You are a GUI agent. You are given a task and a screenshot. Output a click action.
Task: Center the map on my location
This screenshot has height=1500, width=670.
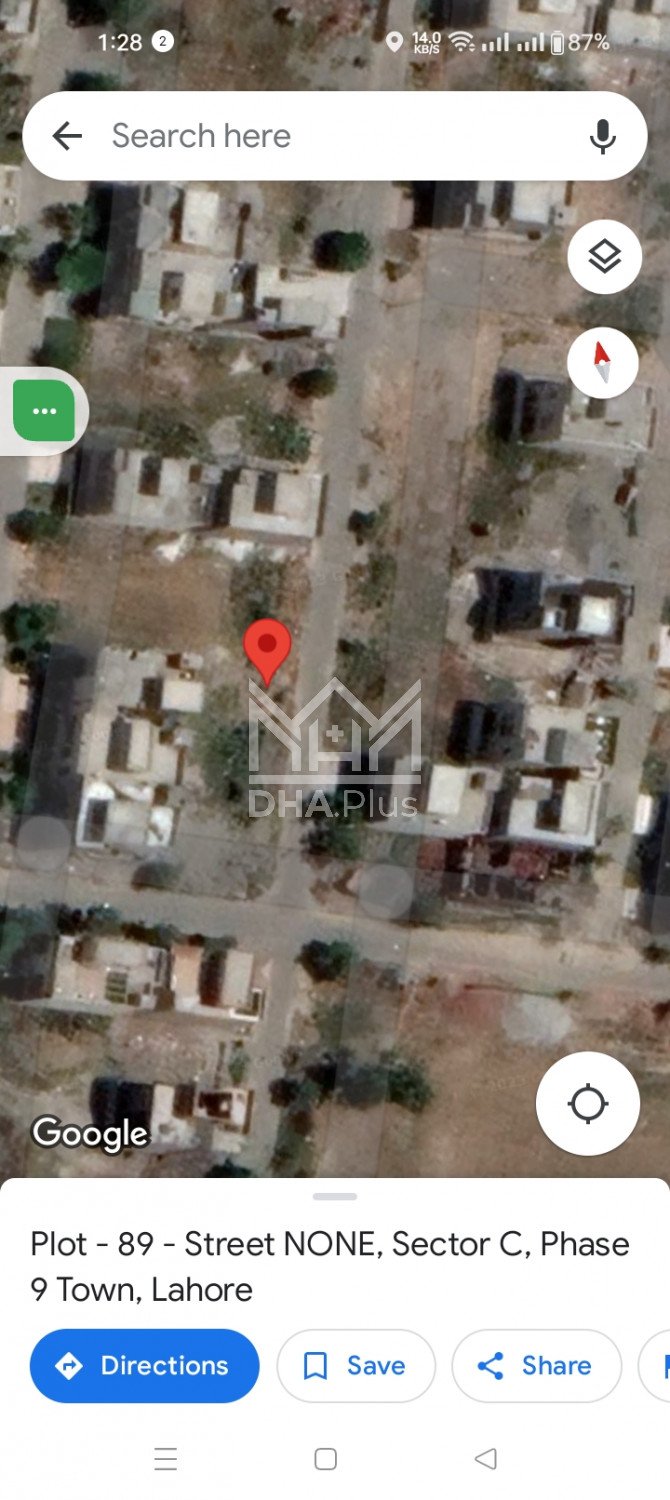[587, 1104]
